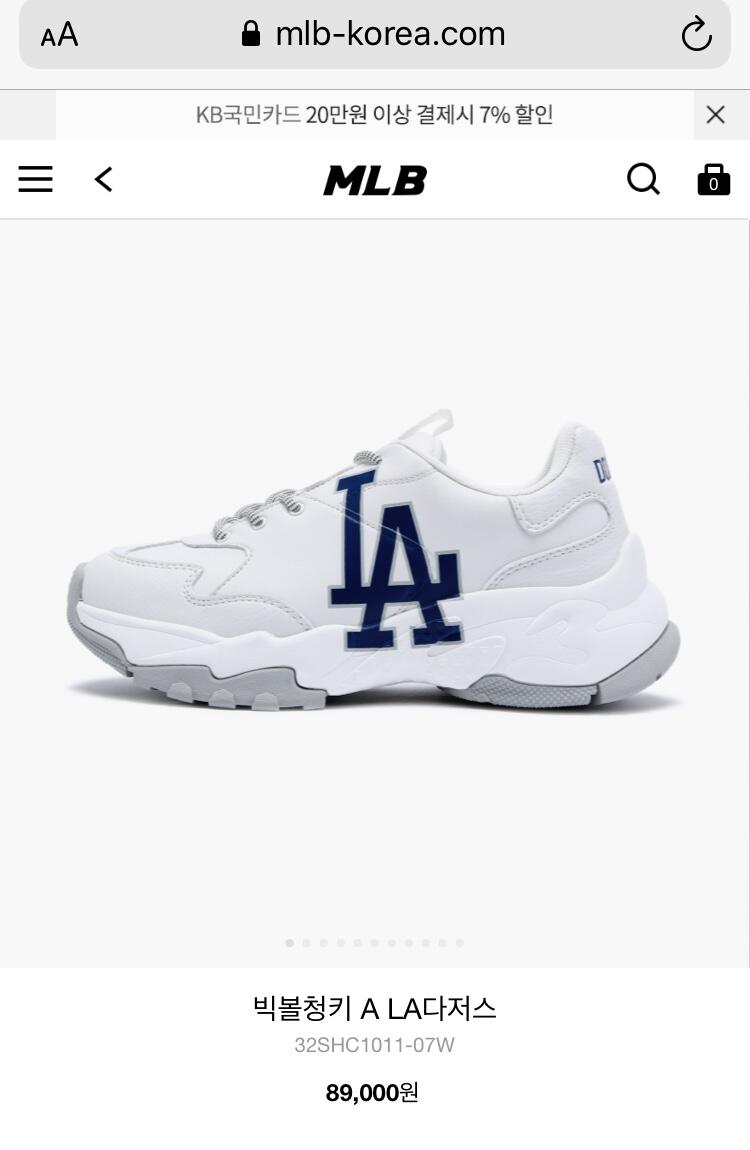Tap the mlb-korea.com address bar
Viewport: 750px width, 1150px height.
(x=374, y=34)
